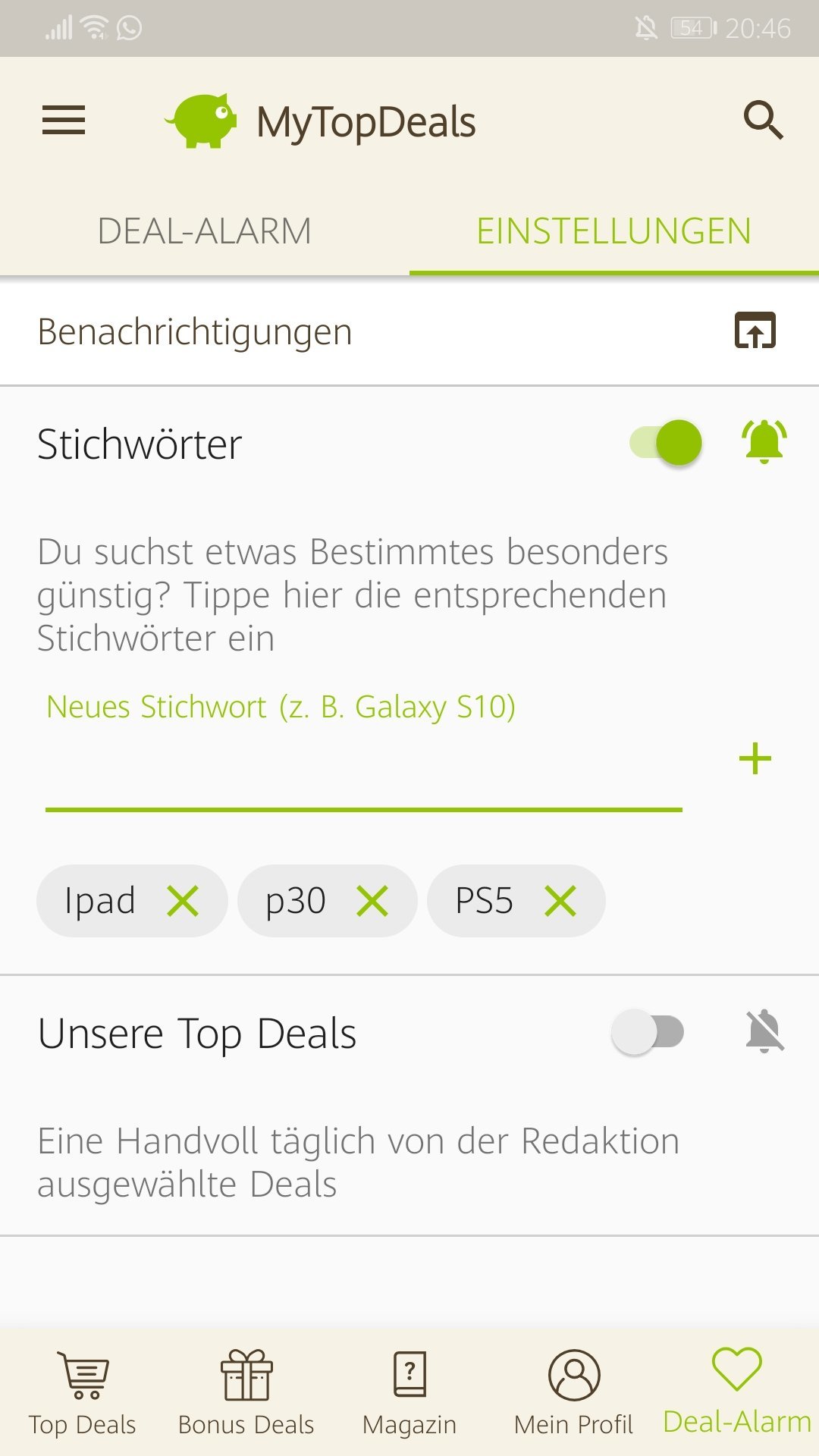
Task: Go to the Top Deals tab
Action: coord(83,1393)
